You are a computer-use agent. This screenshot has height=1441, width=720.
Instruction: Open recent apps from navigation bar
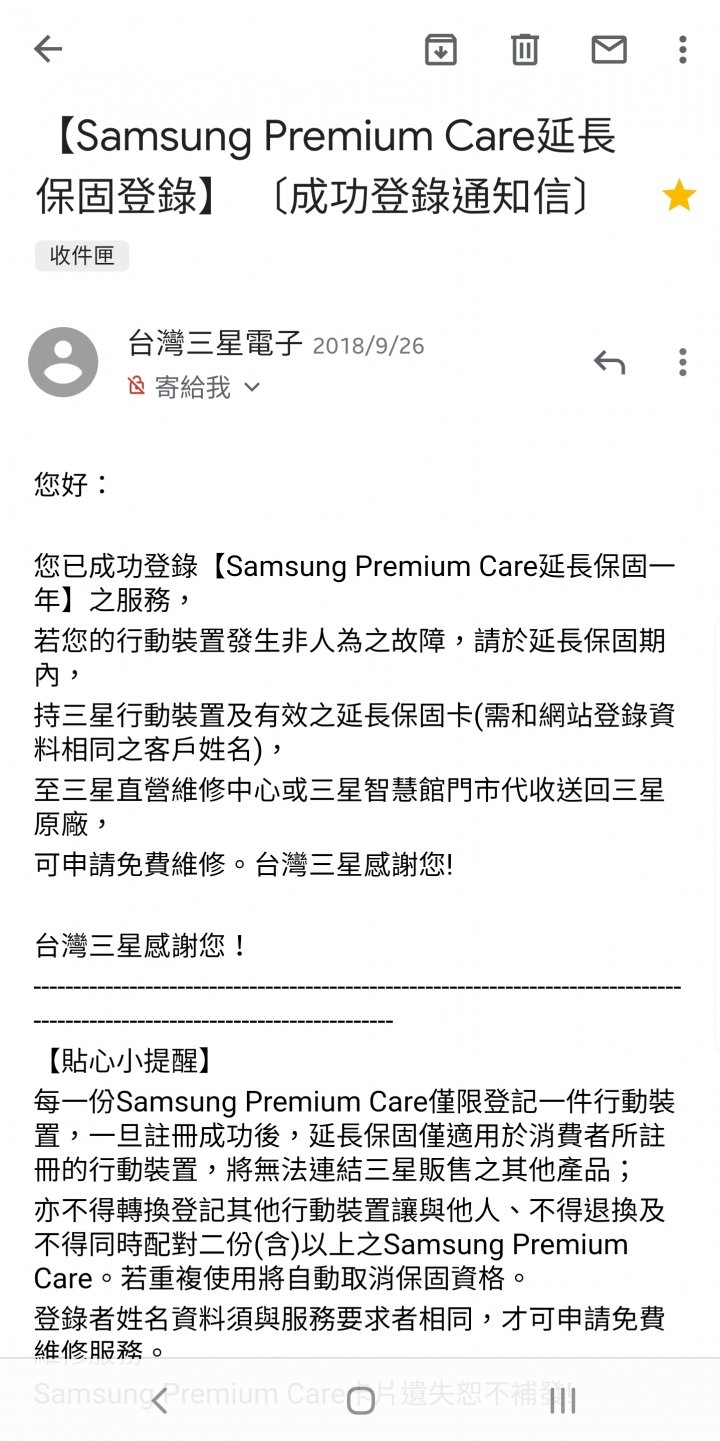tap(563, 1401)
